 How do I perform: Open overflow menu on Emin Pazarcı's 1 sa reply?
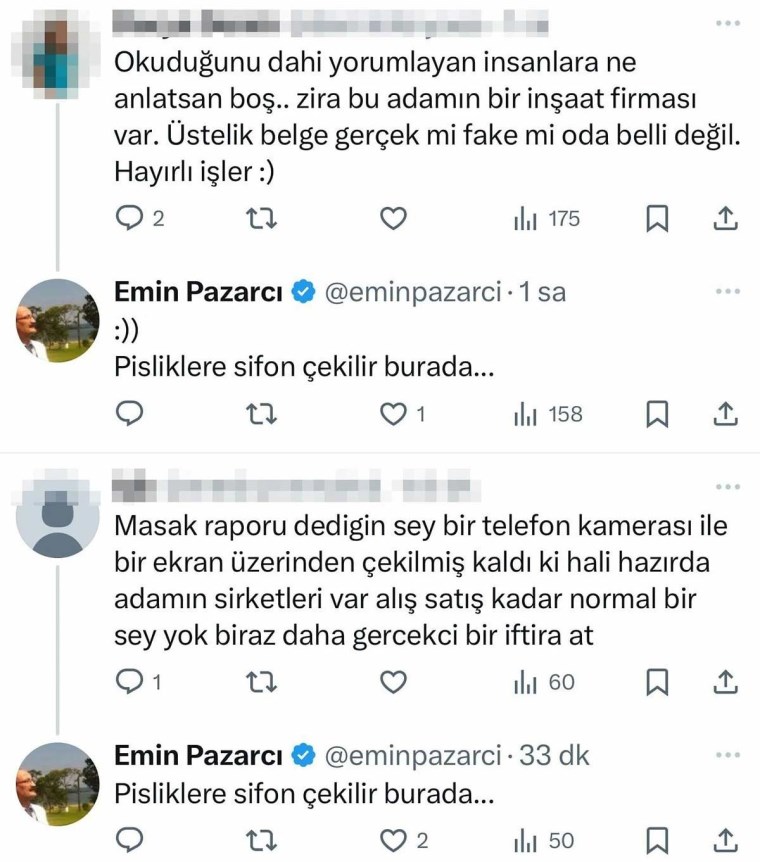[727, 292]
